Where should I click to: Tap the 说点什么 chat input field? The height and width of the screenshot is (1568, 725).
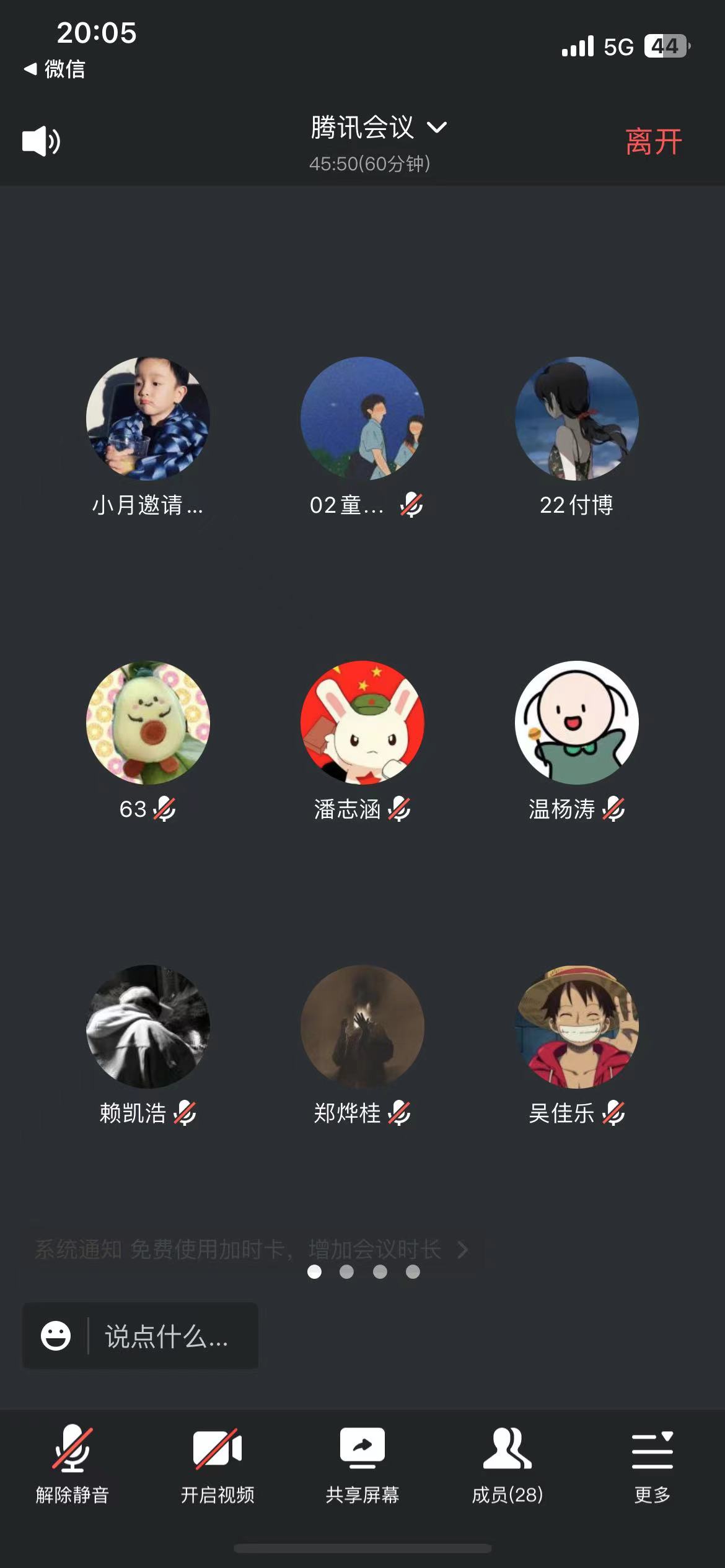point(166,1336)
